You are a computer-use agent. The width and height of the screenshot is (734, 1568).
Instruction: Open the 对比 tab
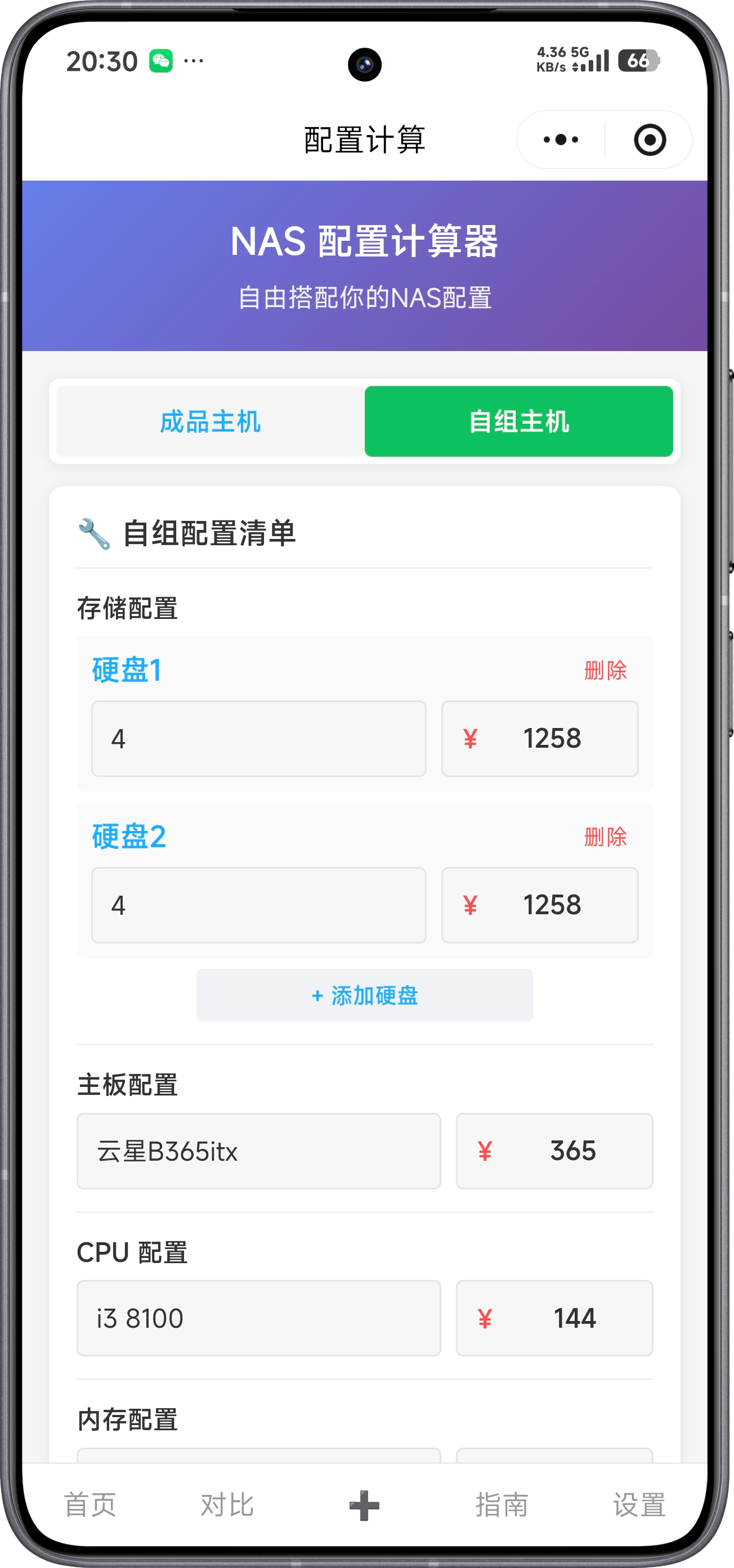[227, 1504]
